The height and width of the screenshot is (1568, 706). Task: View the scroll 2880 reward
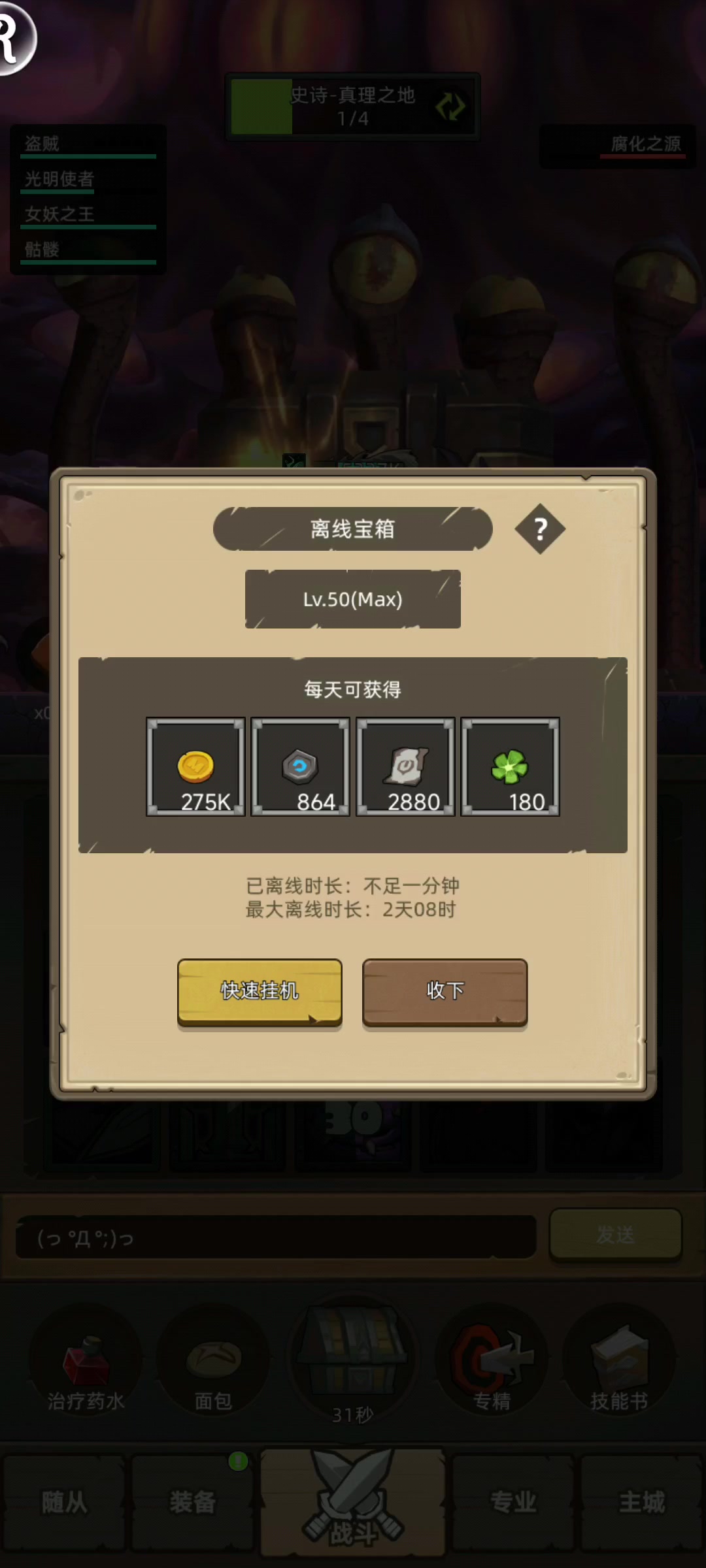tap(405, 766)
